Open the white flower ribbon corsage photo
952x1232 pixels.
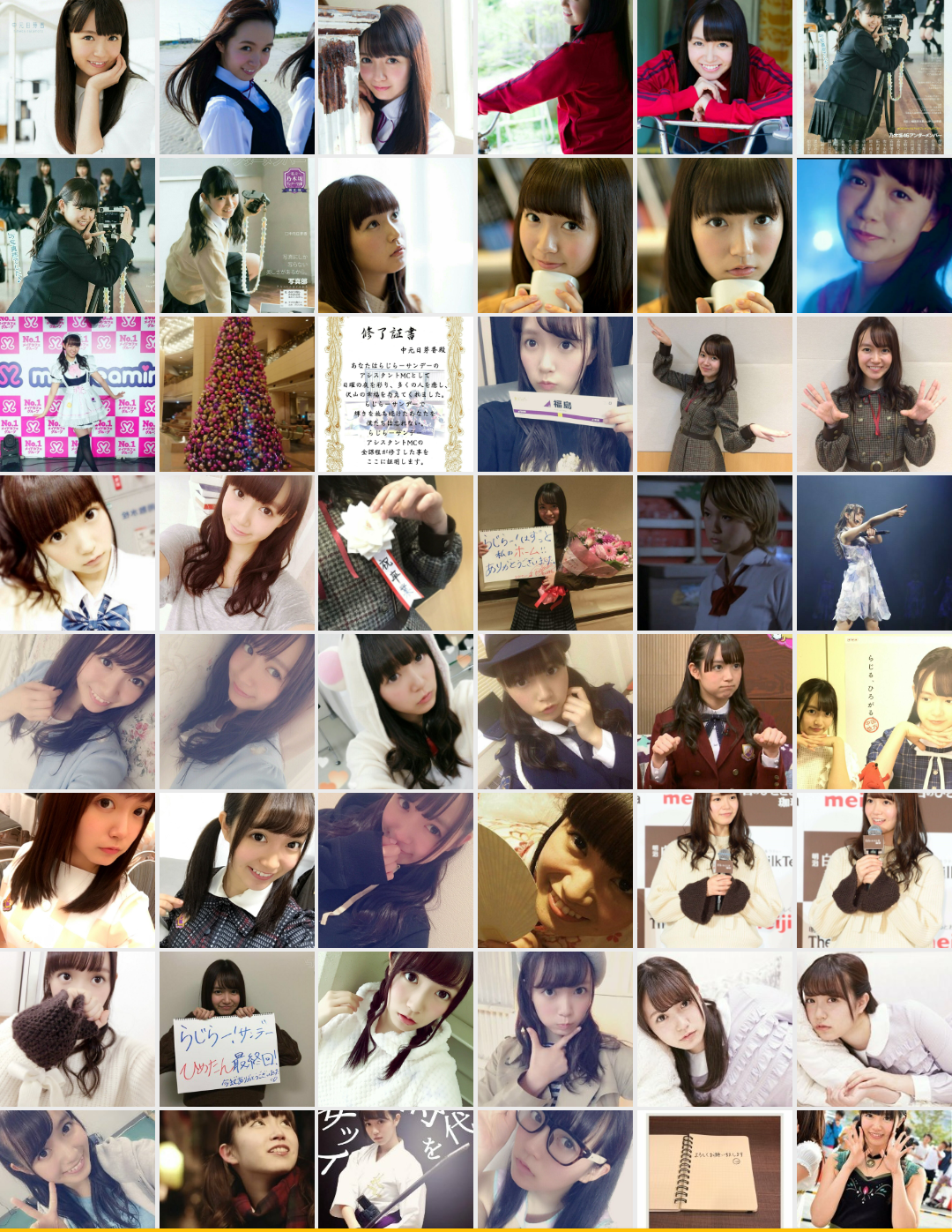click(396, 553)
